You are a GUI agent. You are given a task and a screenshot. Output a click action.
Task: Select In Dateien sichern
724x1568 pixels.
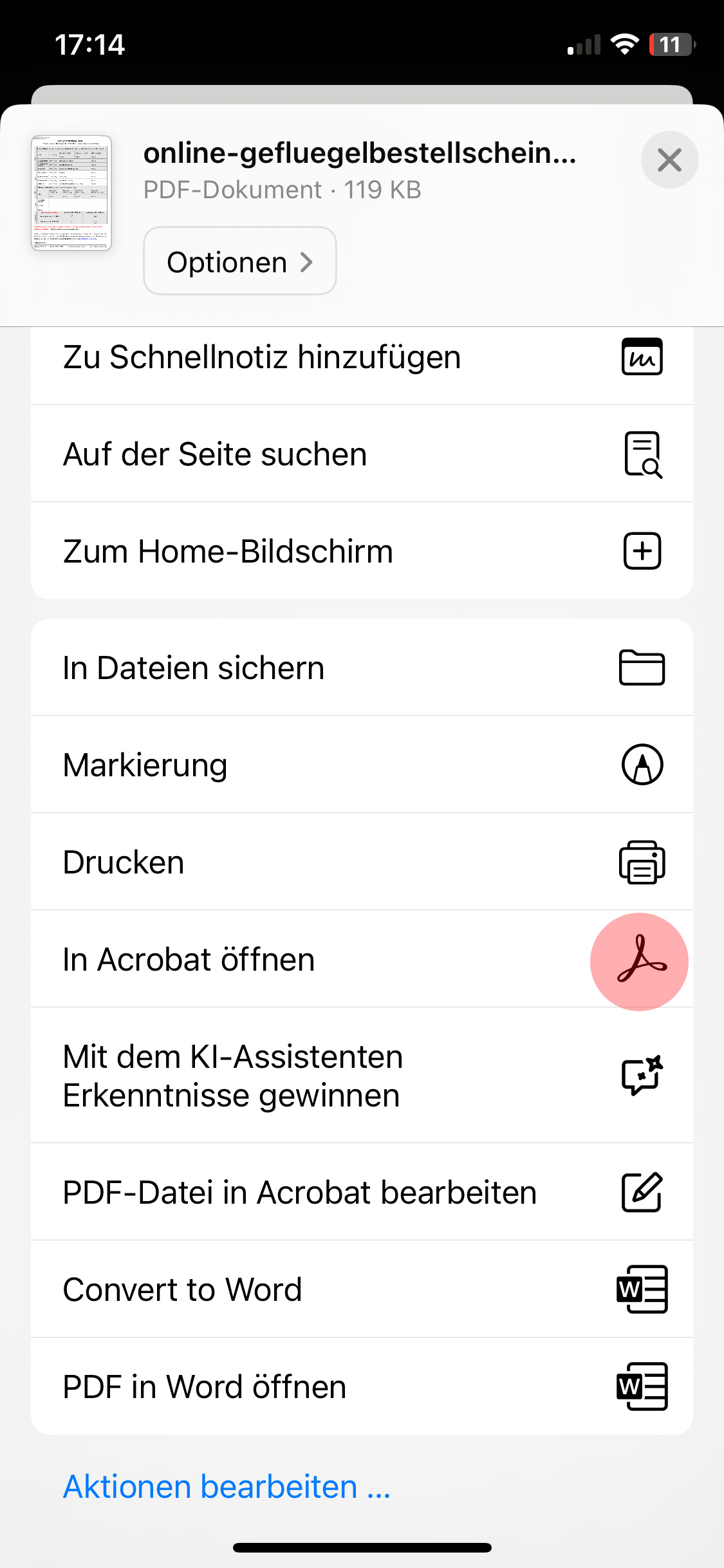point(362,667)
